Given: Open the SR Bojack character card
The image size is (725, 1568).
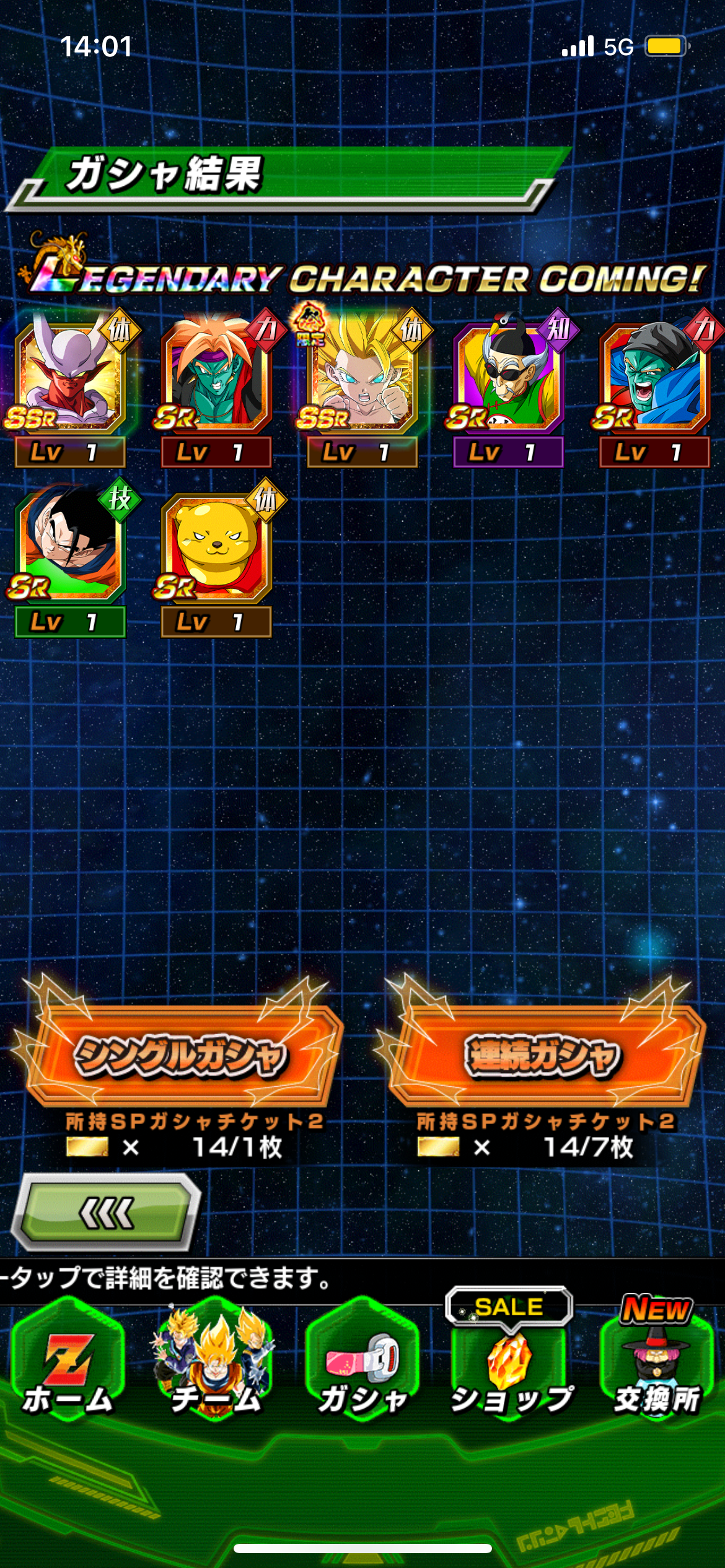Looking at the screenshot, I should (x=216, y=388).
